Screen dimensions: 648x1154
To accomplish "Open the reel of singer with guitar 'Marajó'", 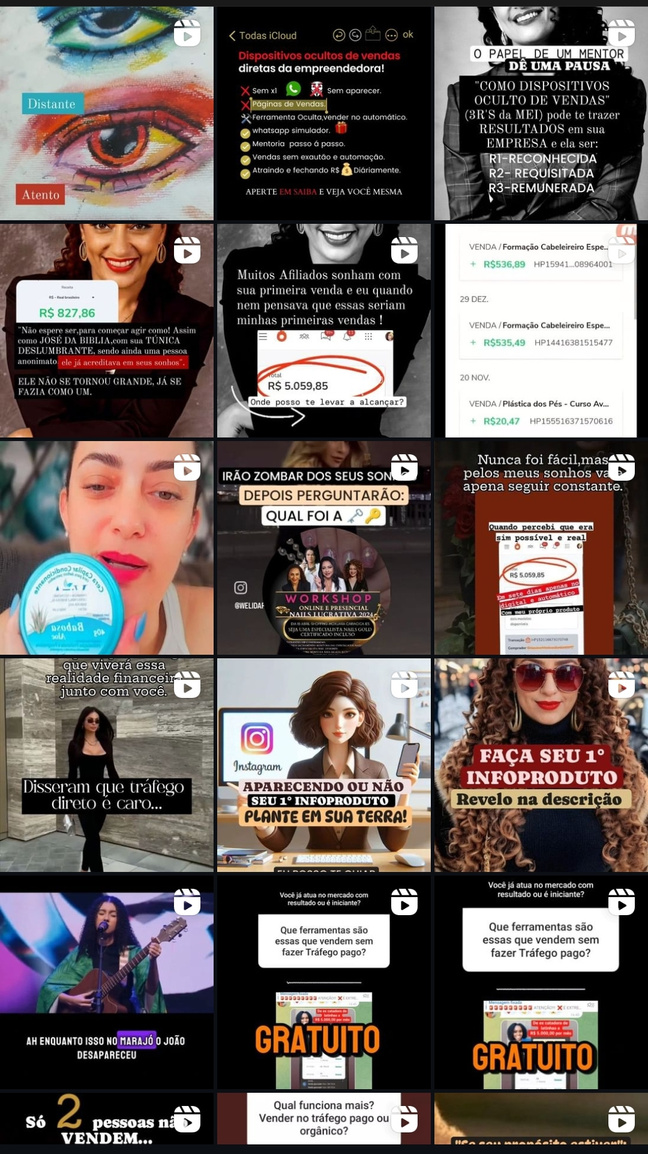I will click(107, 982).
